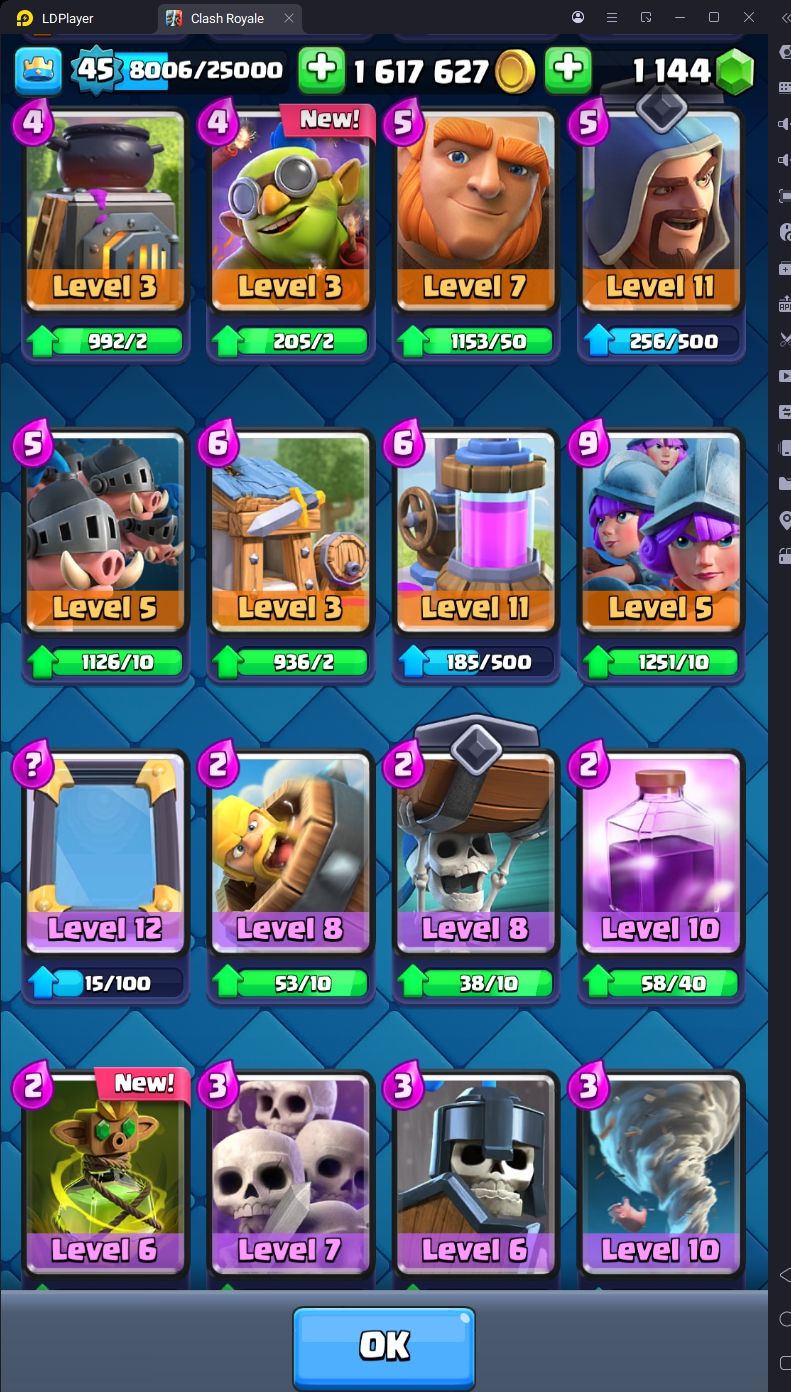The width and height of the screenshot is (791, 1392).
Task: Open the Skeleton Army card at Level 7
Action: pos(290,1174)
